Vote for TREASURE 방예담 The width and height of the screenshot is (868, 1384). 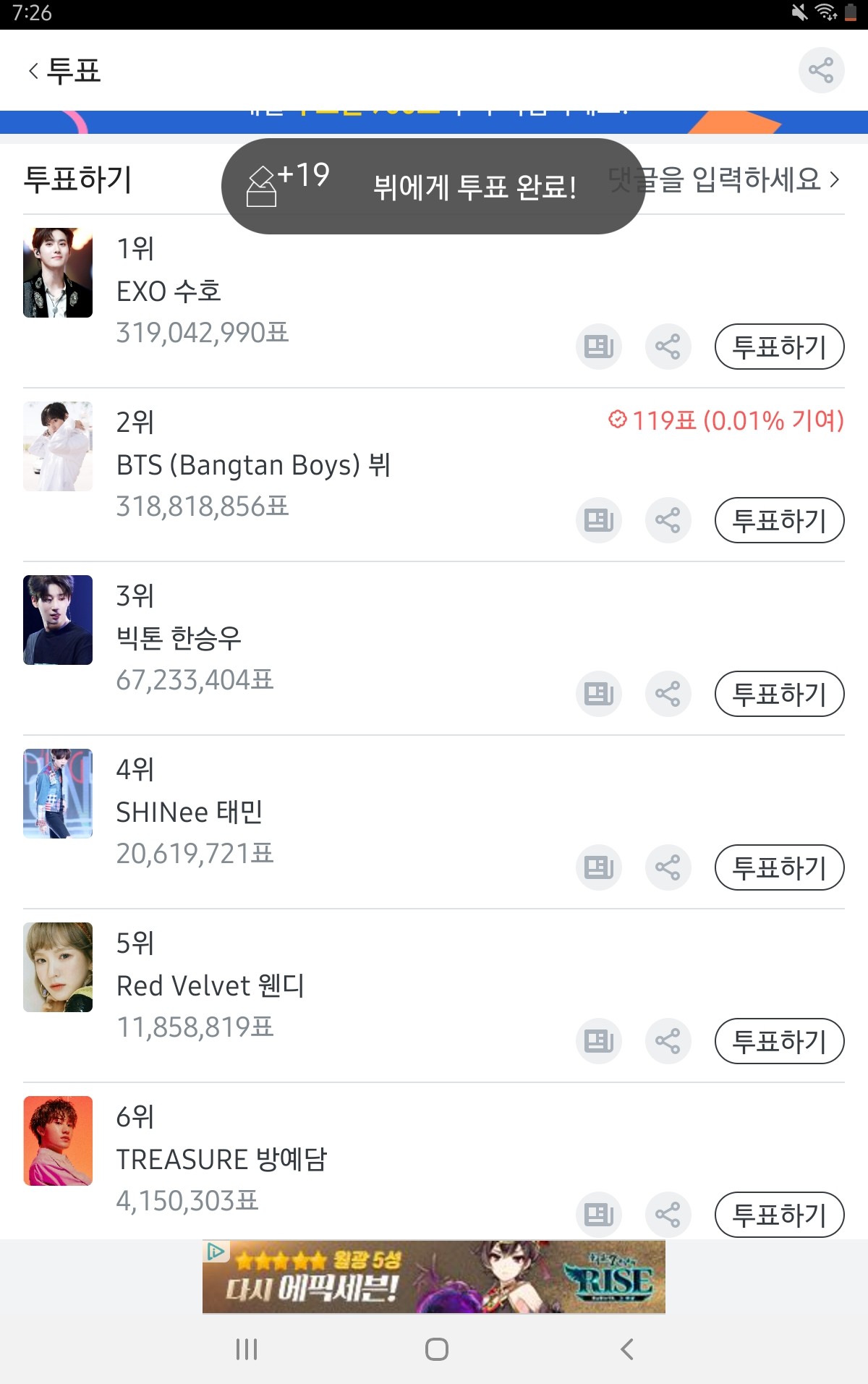(x=779, y=1215)
